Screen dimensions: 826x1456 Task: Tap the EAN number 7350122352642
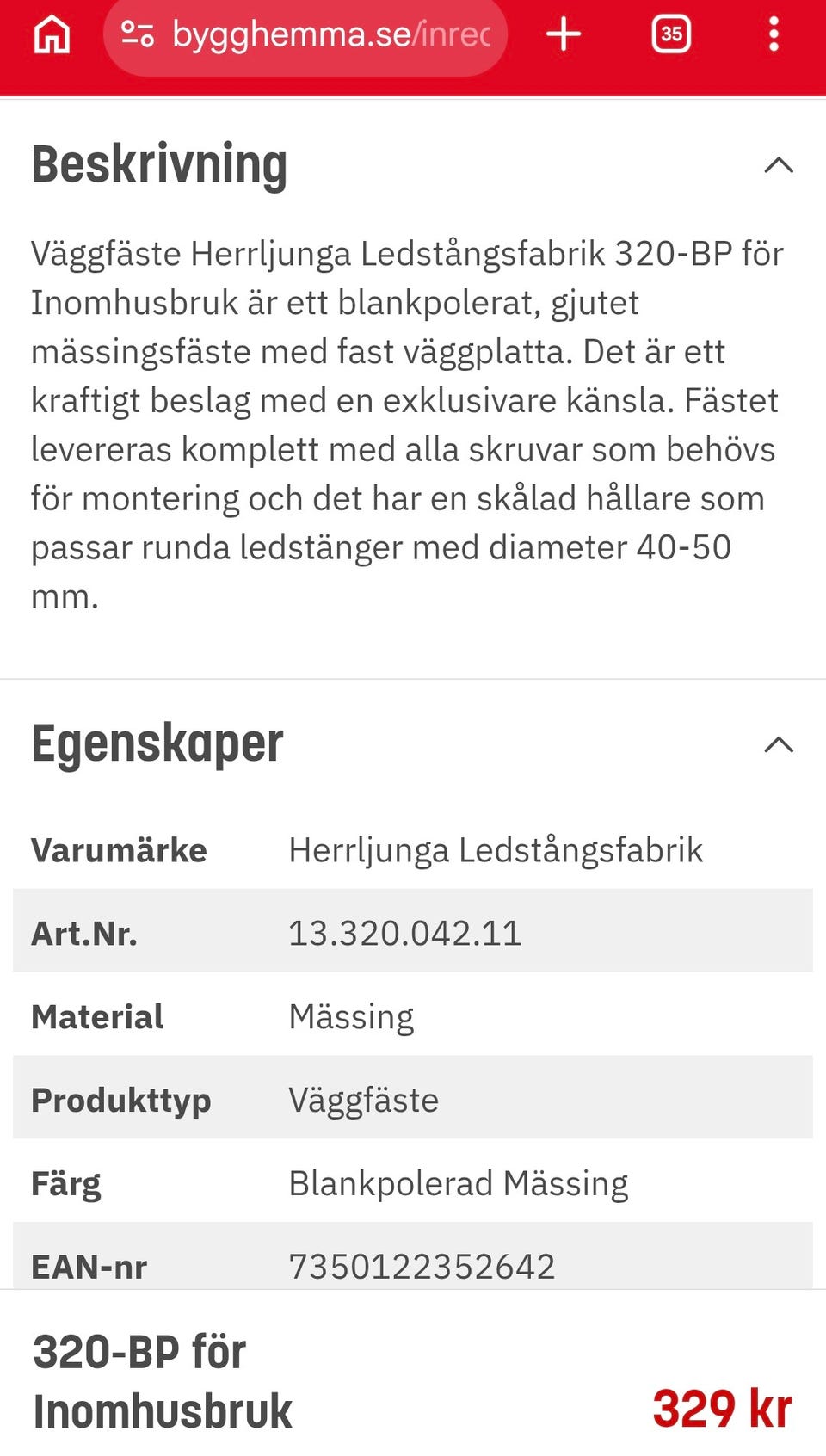point(422,1266)
